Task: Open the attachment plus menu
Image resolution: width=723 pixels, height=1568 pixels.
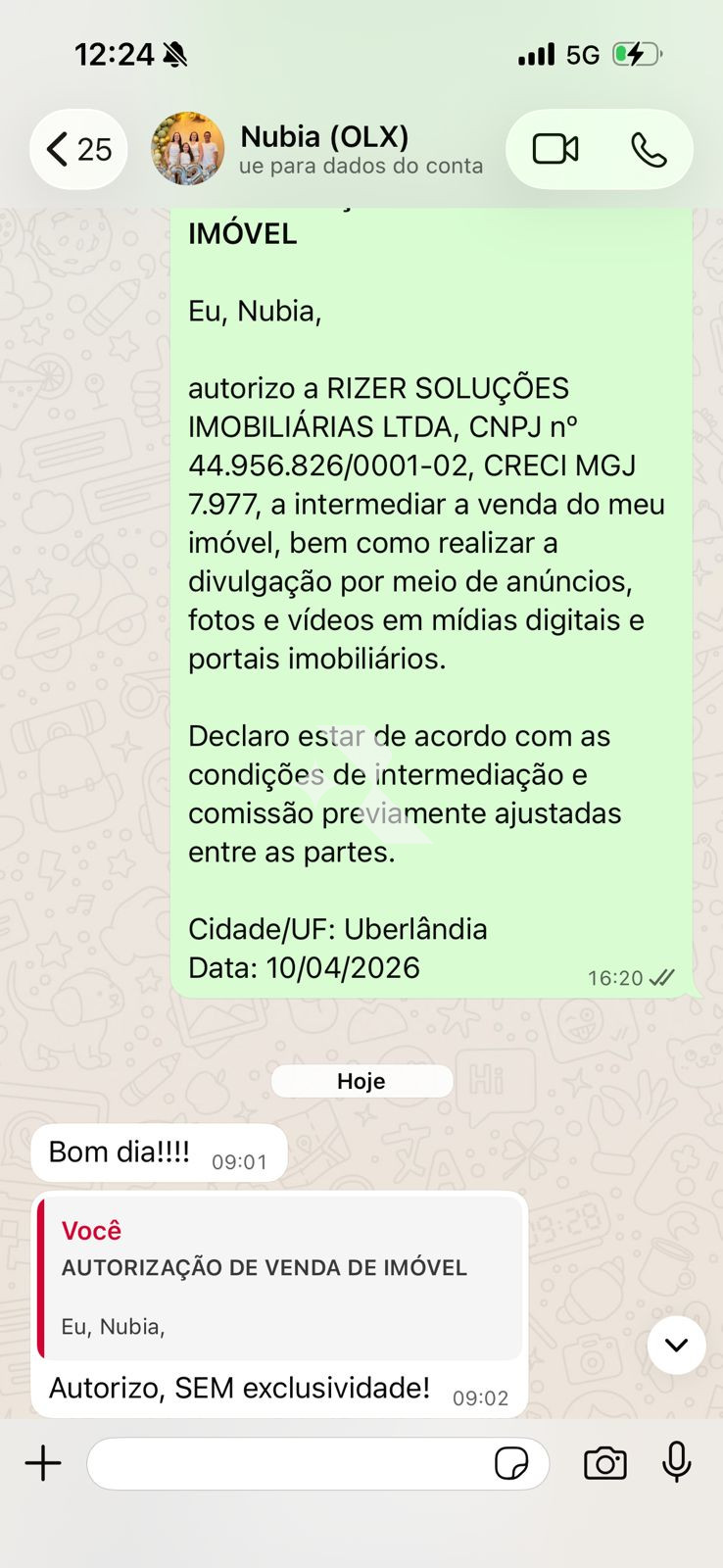Action: coord(43,1463)
